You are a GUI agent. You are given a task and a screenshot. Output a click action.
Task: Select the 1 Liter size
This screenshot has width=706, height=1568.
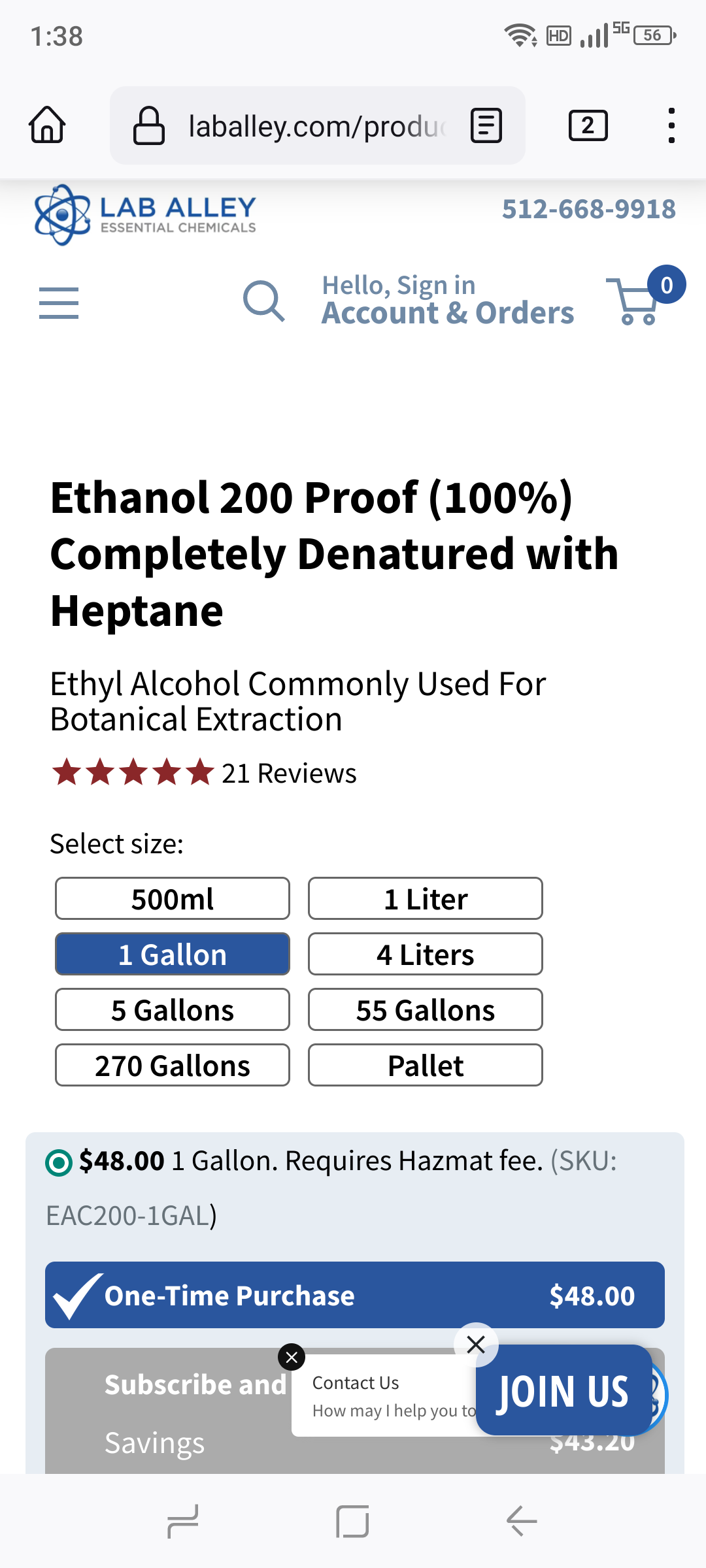[426, 898]
